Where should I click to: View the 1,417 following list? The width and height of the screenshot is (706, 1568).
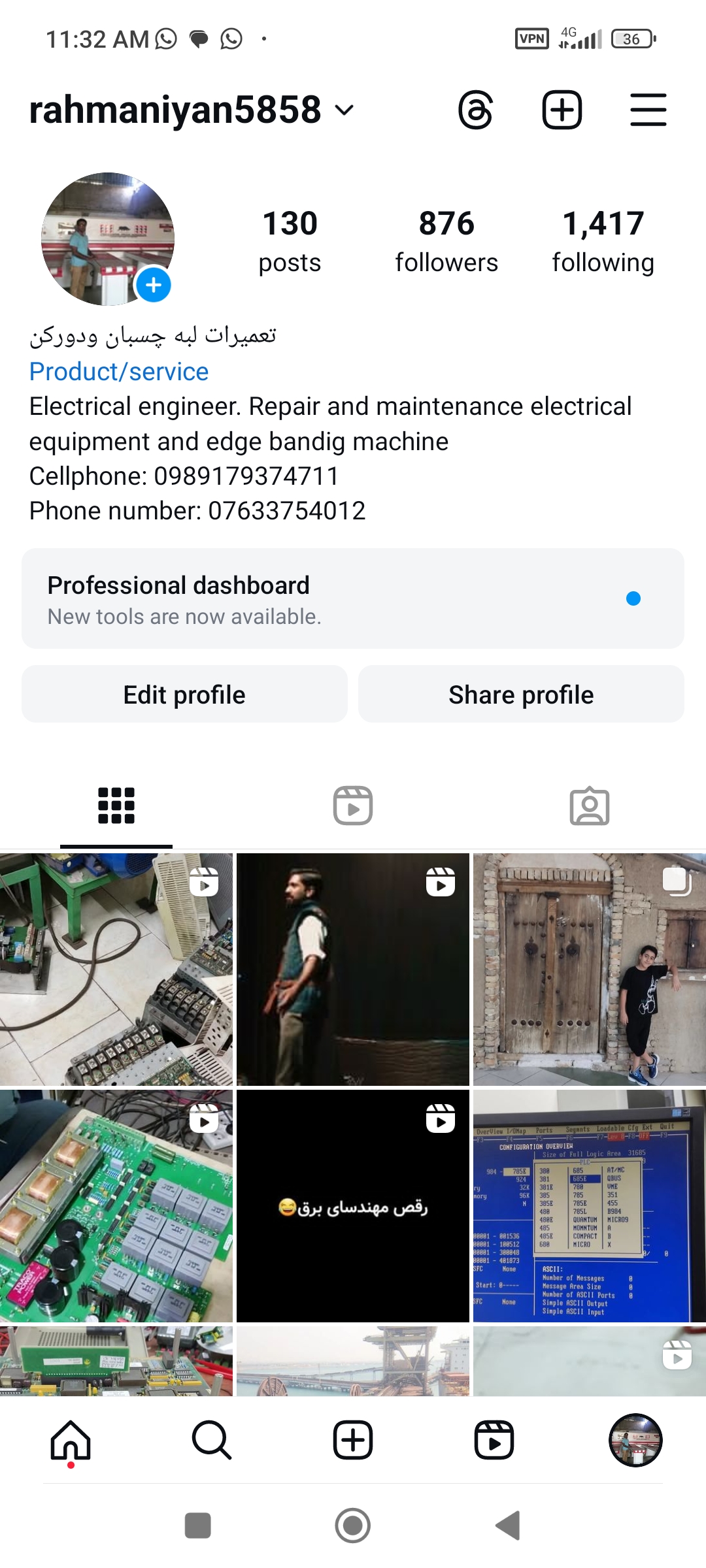click(603, 240)
